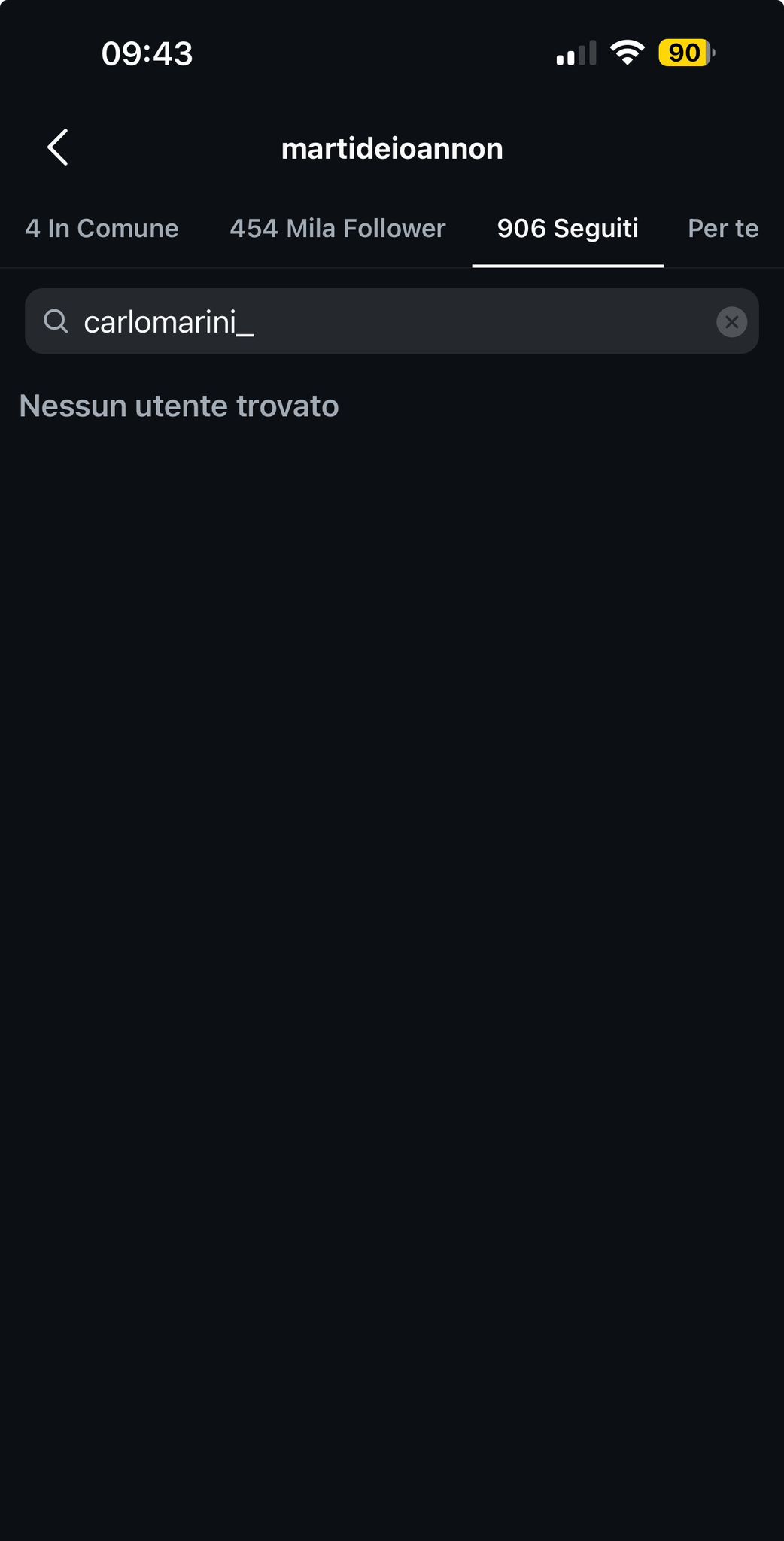The width and height of the screenshot is (784, 1541).
Task: Go back from martideioannon's following list
Action: (x=58, y=147)
